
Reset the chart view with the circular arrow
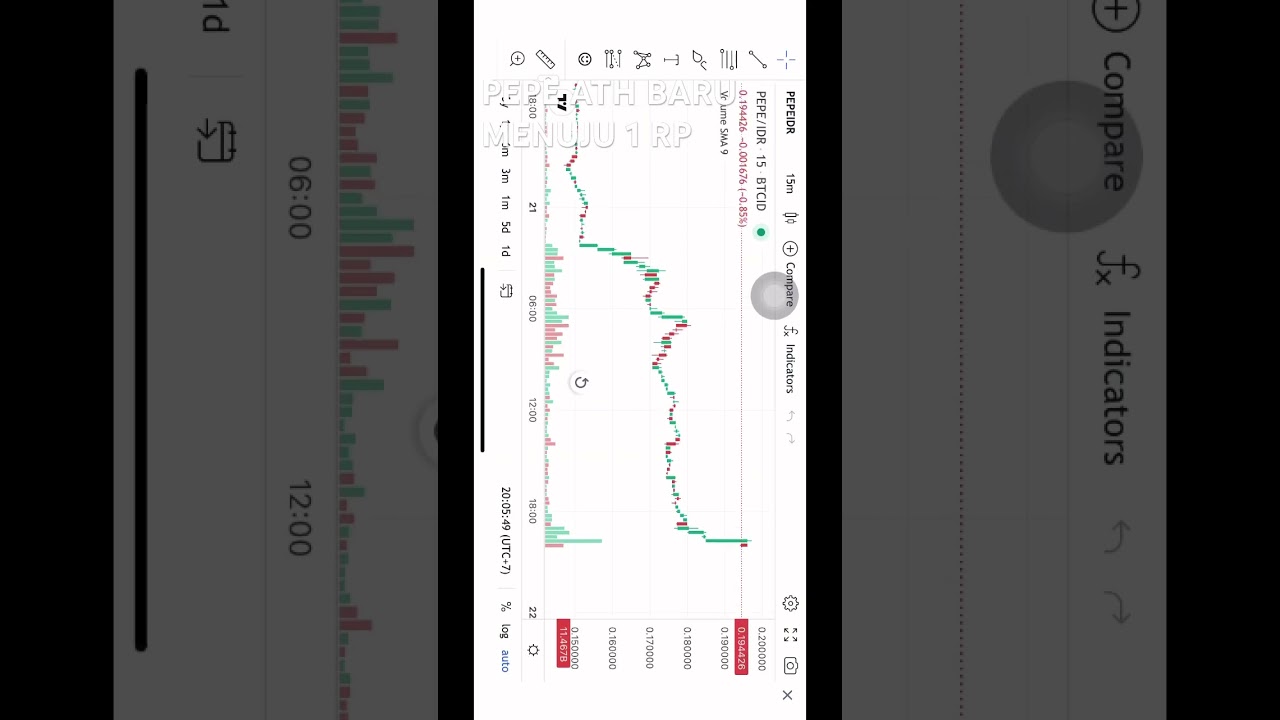(581, 382)
